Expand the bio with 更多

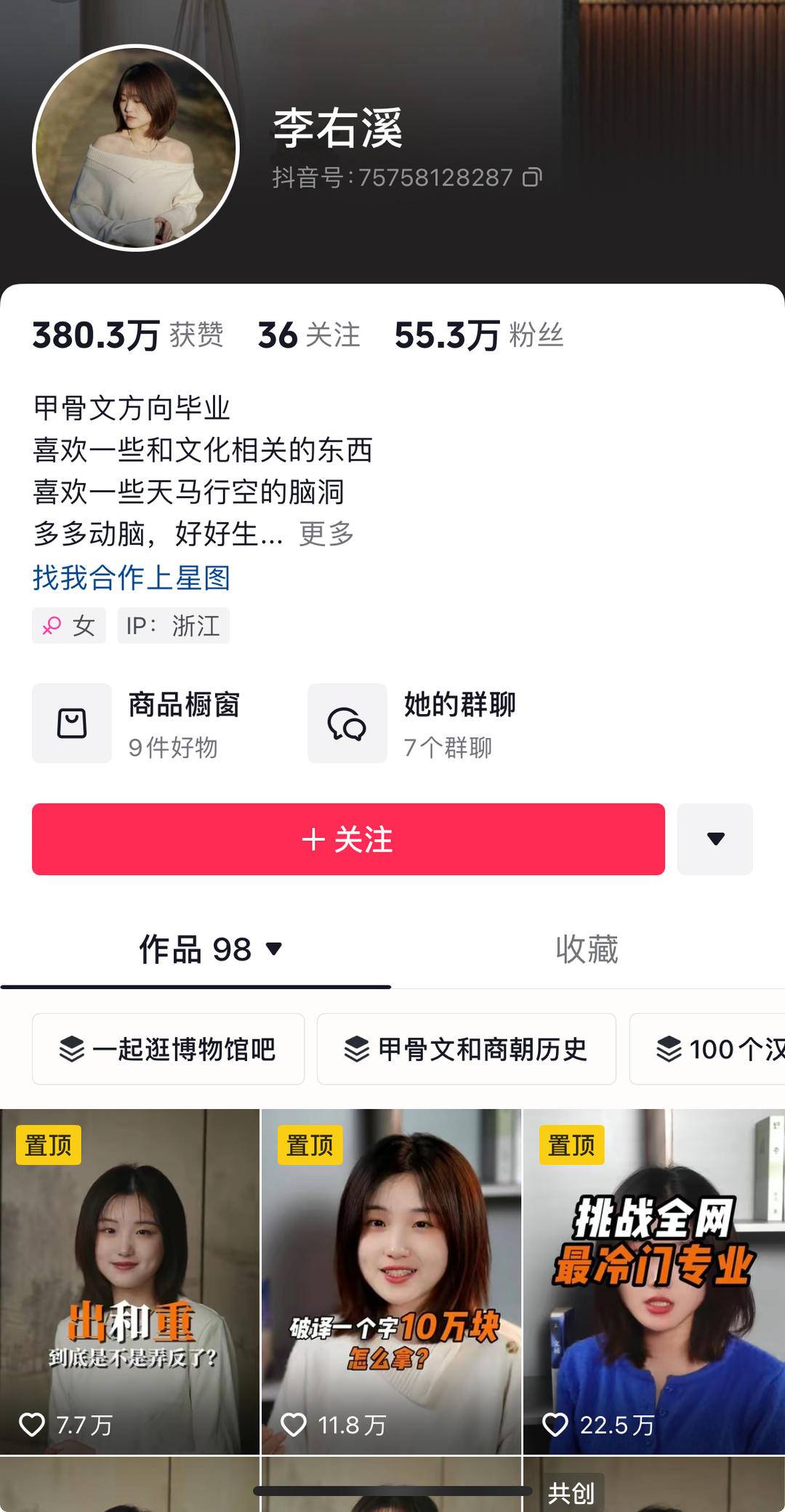[326, 534]
